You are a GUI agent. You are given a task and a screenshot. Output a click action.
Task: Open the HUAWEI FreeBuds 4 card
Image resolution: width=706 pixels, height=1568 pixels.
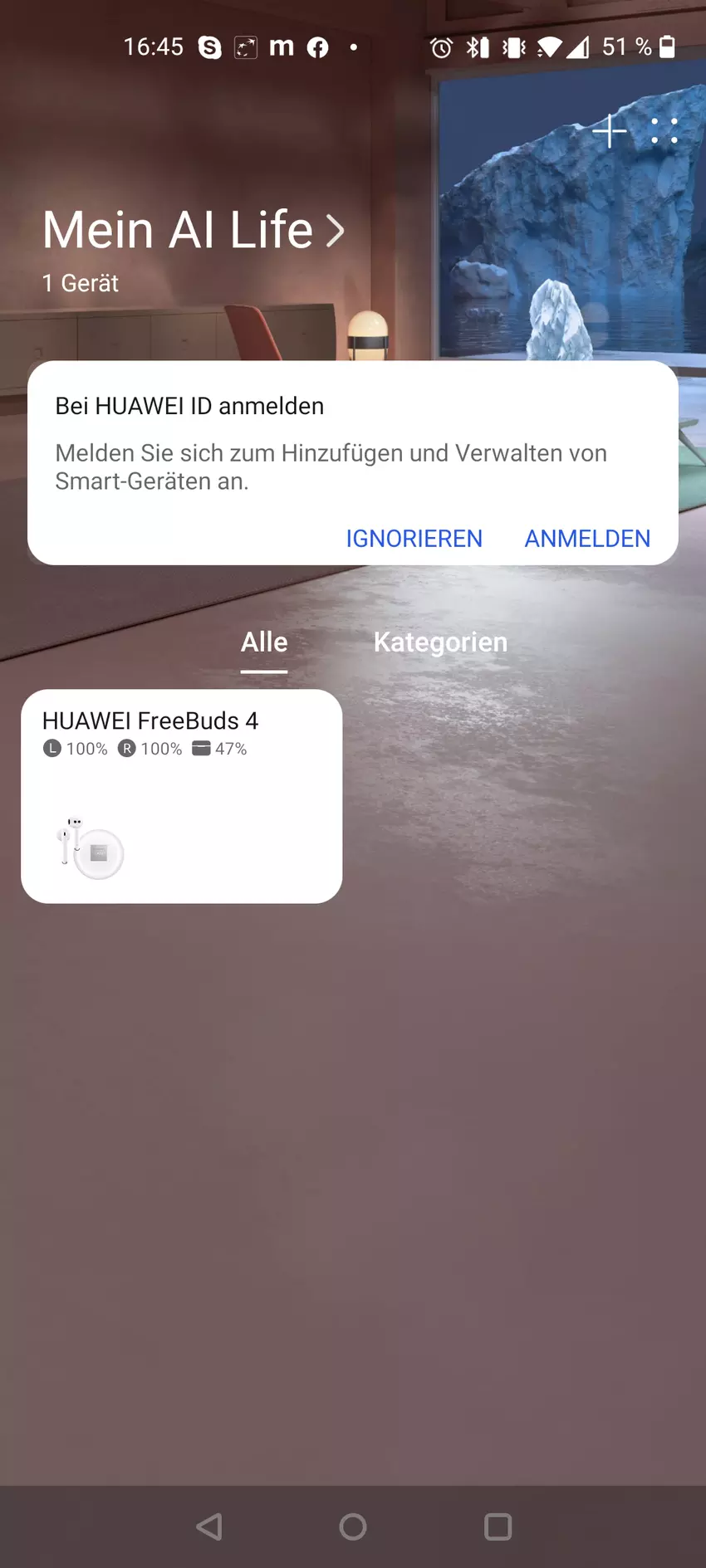pos(181,795)
